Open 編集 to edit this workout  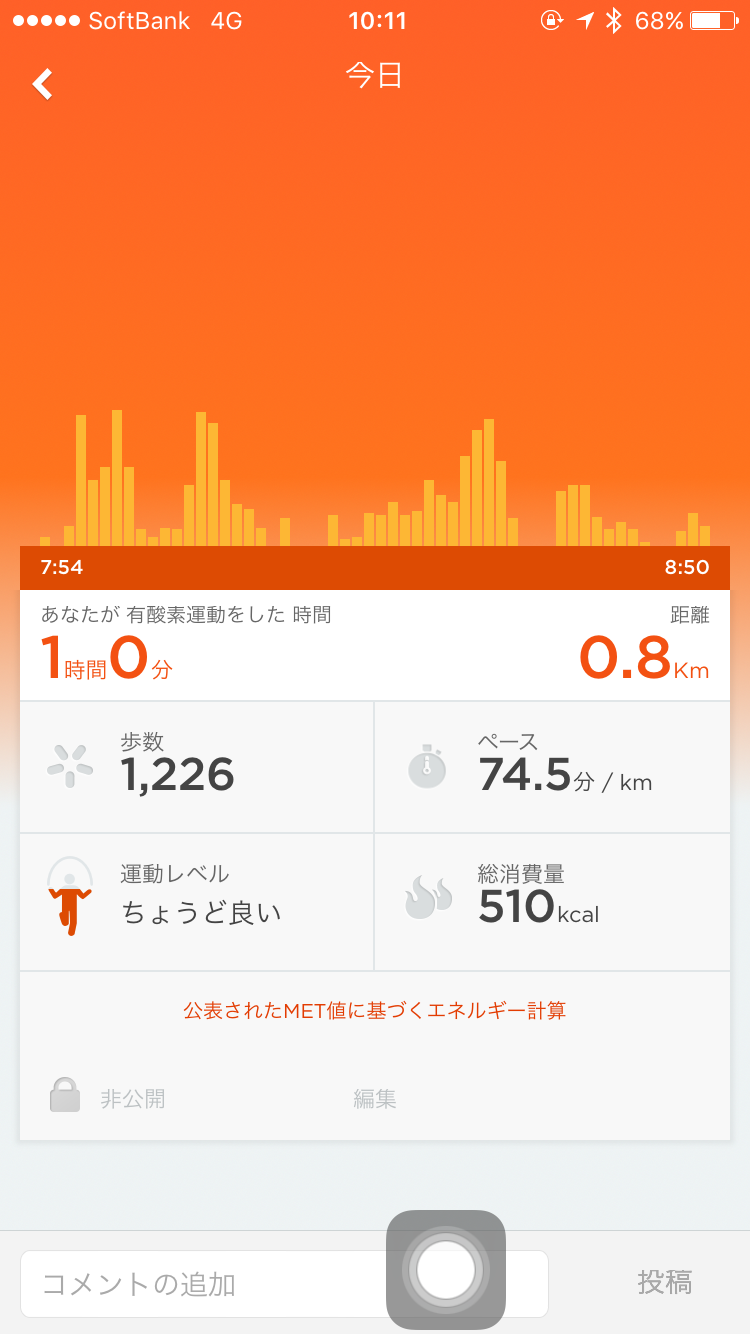point(375,1099)
